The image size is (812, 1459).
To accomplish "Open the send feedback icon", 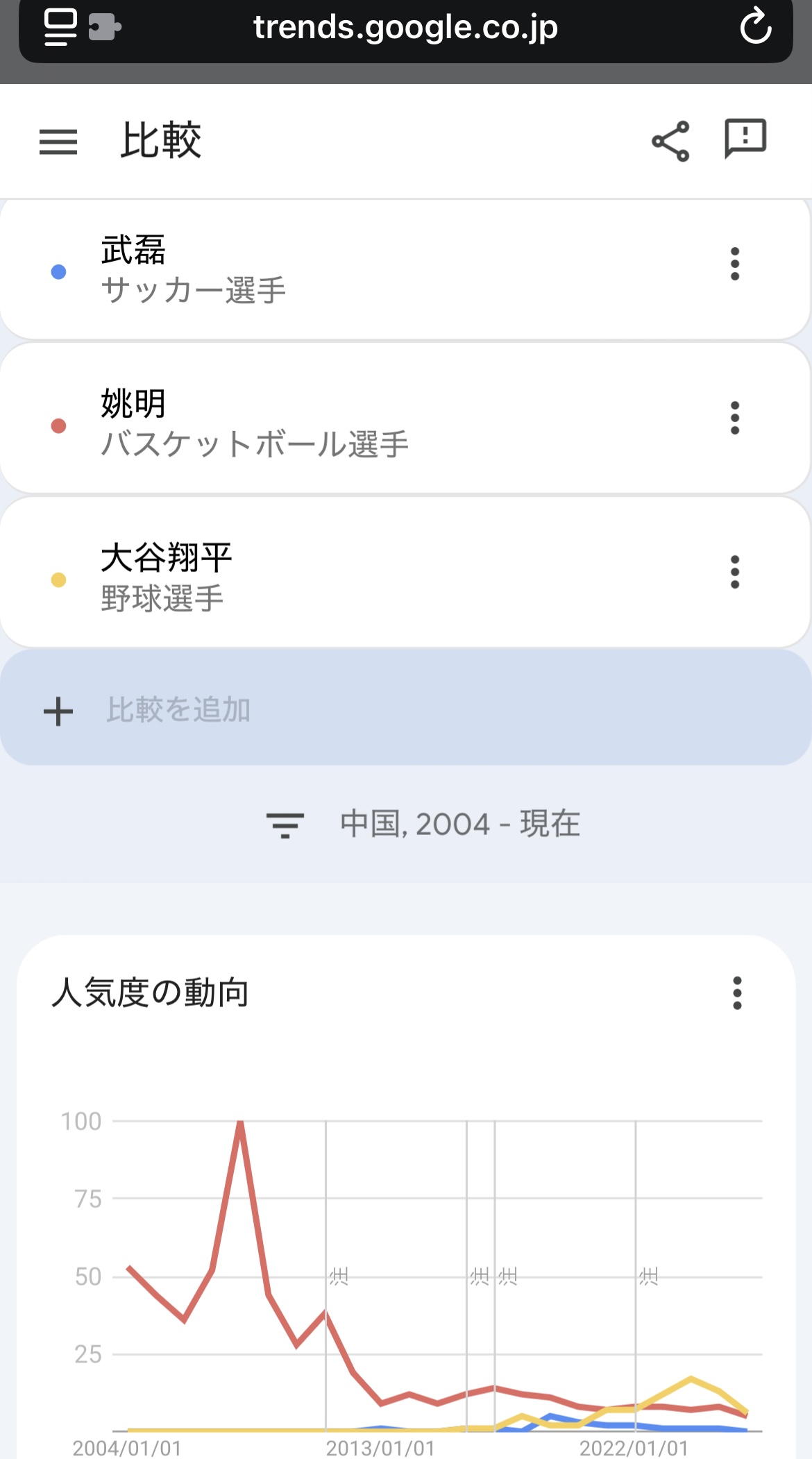I will [x=745, y=139].
